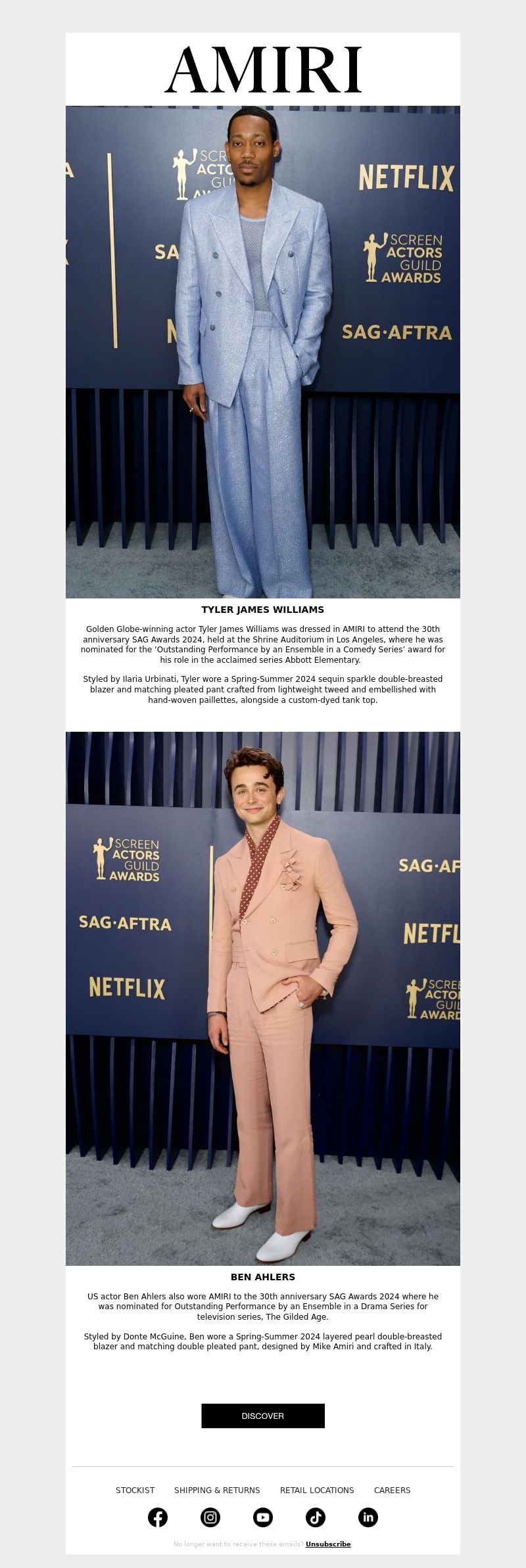View Retail Locations
This screenshot has width=526, height=1568.
pos(317,1490)
